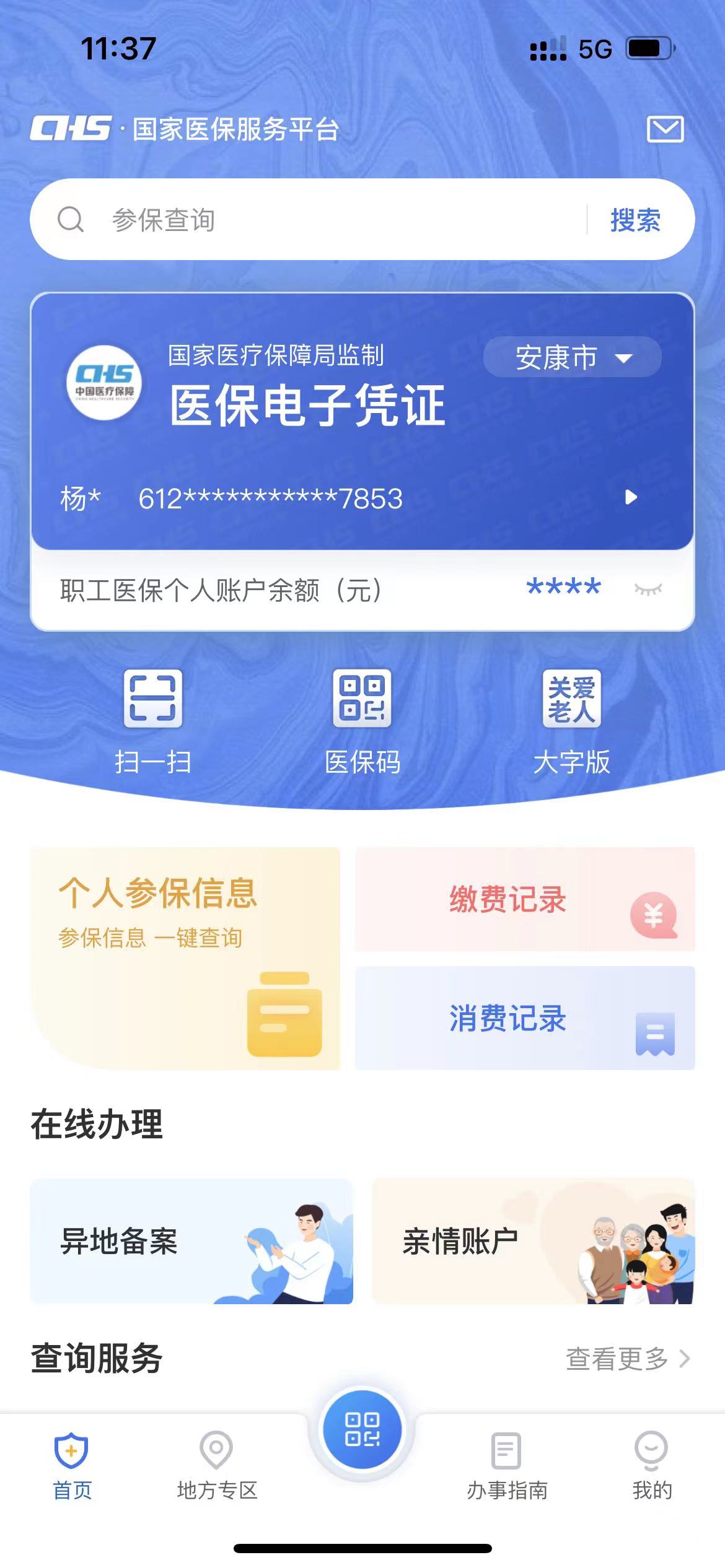The height and width of the screenshot is (1568, 725).
Task: Expand the card details with the right arrow
Action: point(632,497)
